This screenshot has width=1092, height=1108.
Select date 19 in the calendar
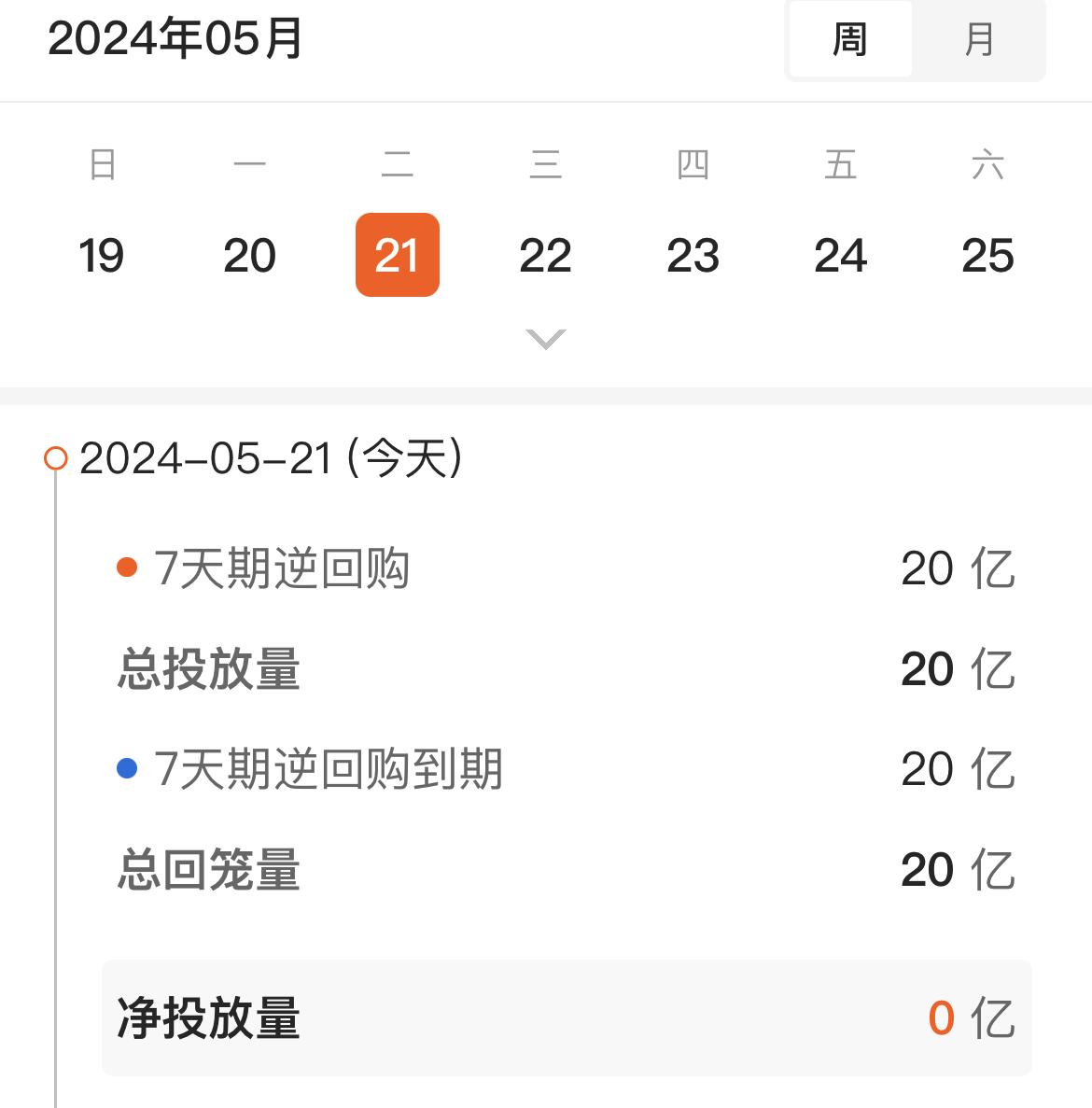coord(103,254)
